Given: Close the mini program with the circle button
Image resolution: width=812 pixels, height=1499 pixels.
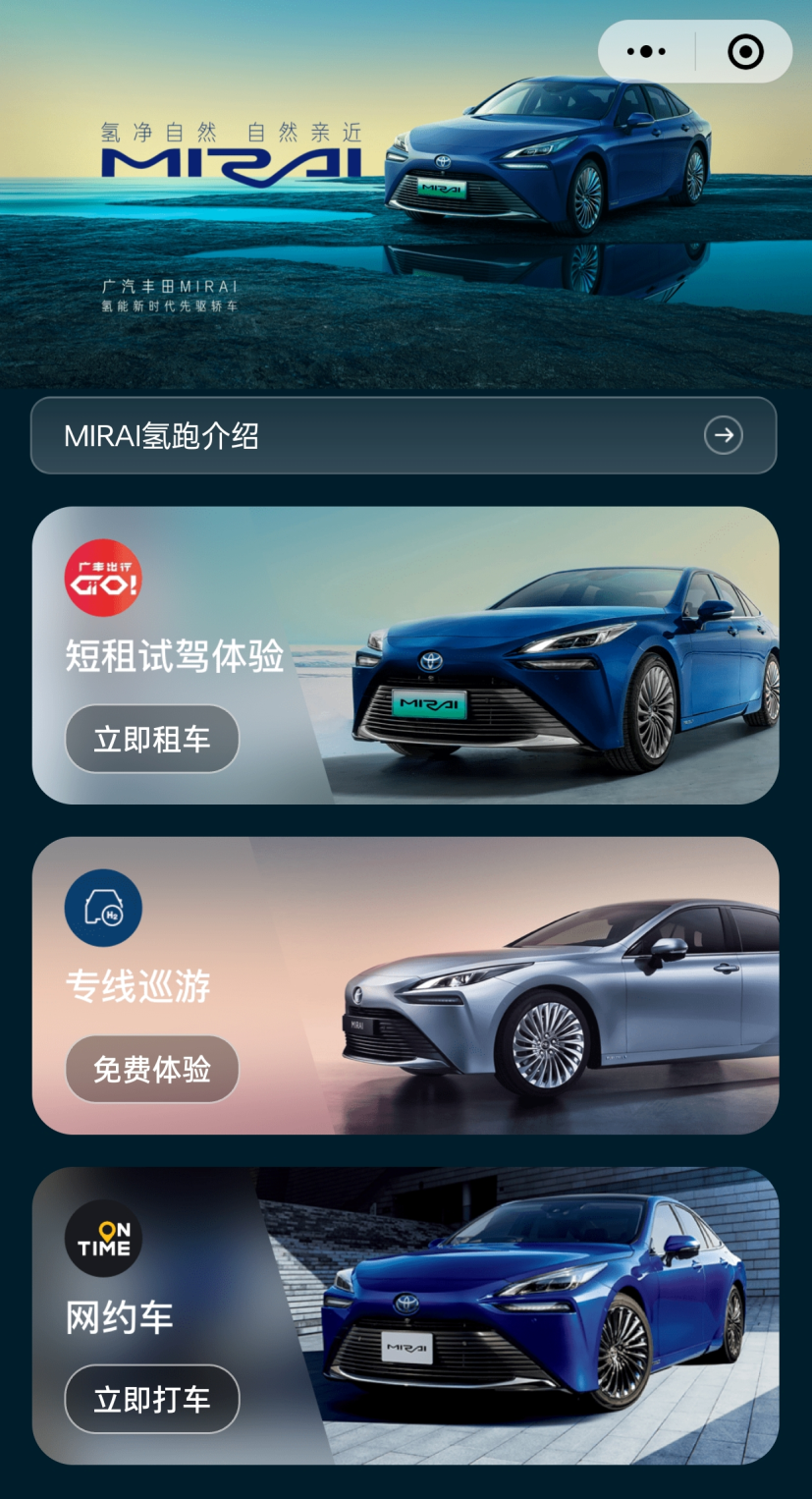Looking at the screenshot, I should [x=745, y=51].
